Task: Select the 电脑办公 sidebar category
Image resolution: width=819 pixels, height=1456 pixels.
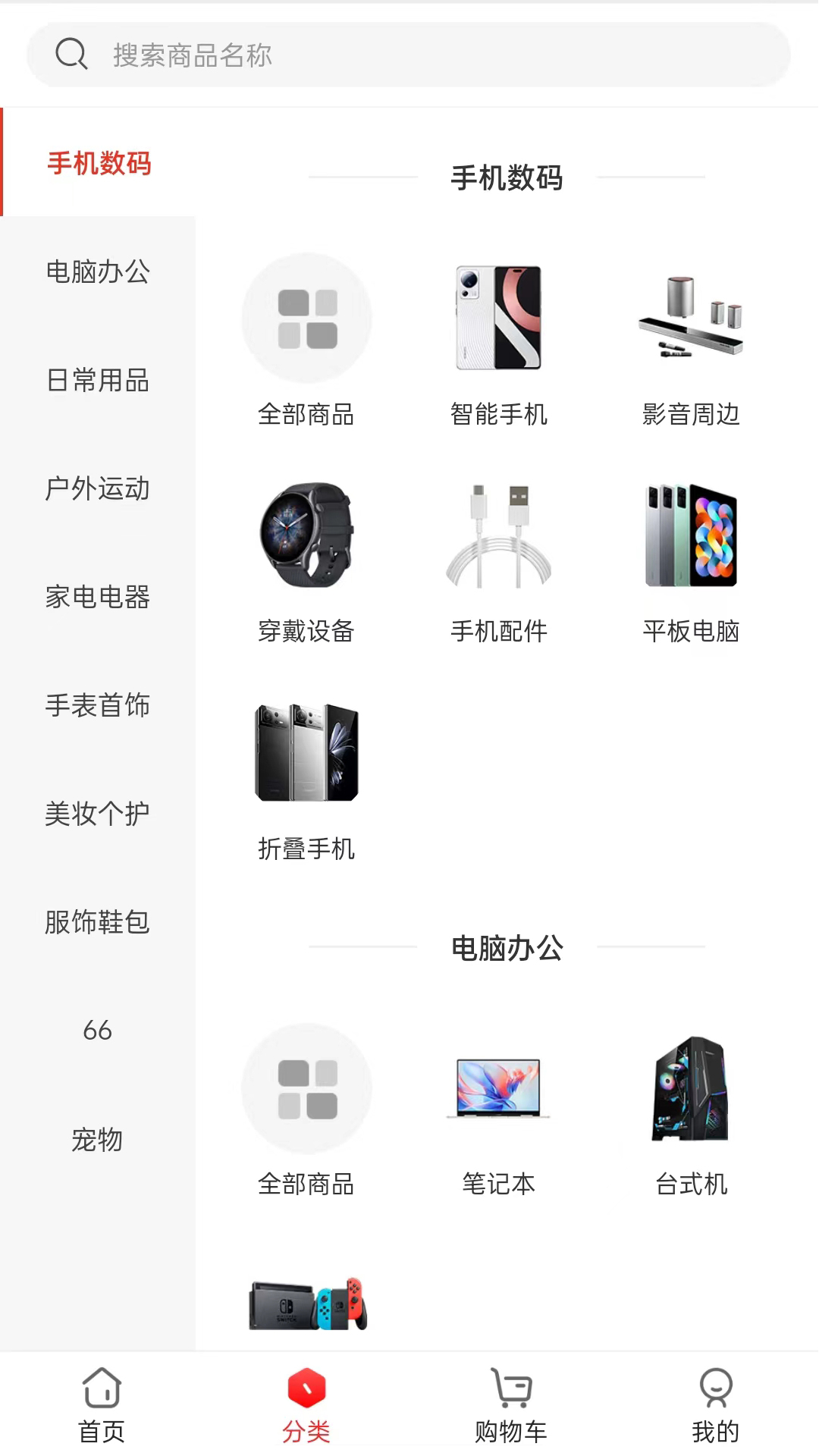Action: 99,275
